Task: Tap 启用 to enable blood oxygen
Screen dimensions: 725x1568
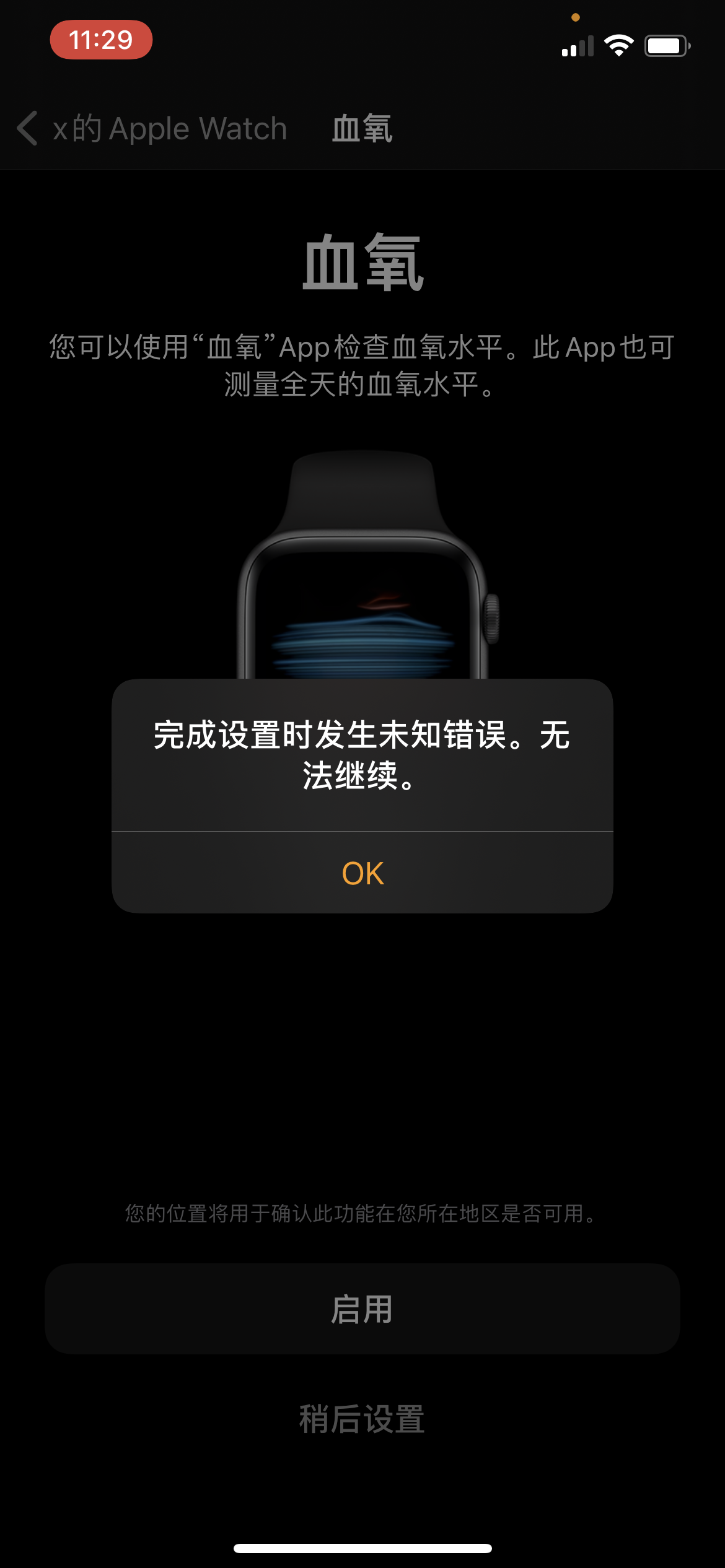Action: pyautogui.click(x=362, y=1309)
